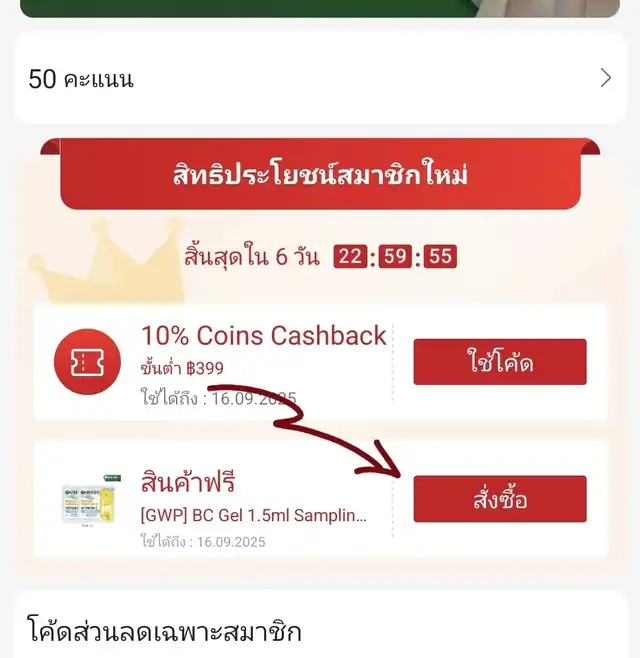Tap ใช้โค้ด for 10% Coins Cashback
Image resolution: width=640 pixels, height=658 pixels.
click(x=499, y=362)
